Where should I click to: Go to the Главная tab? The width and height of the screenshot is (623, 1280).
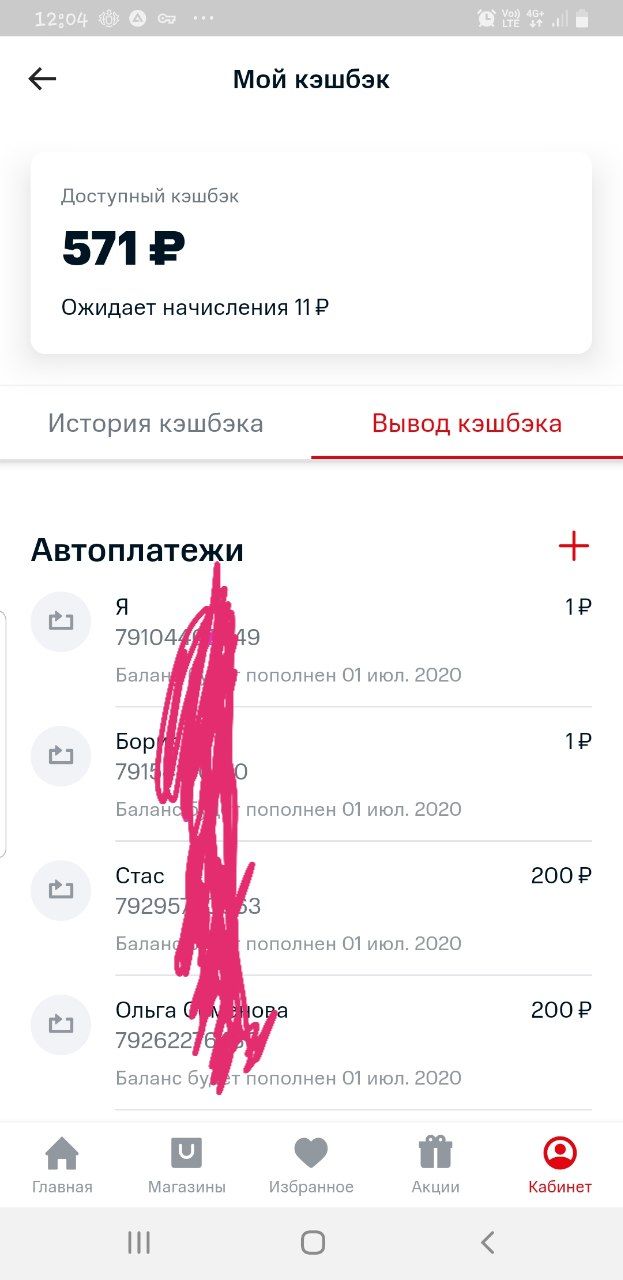[x=62, y=1165]
